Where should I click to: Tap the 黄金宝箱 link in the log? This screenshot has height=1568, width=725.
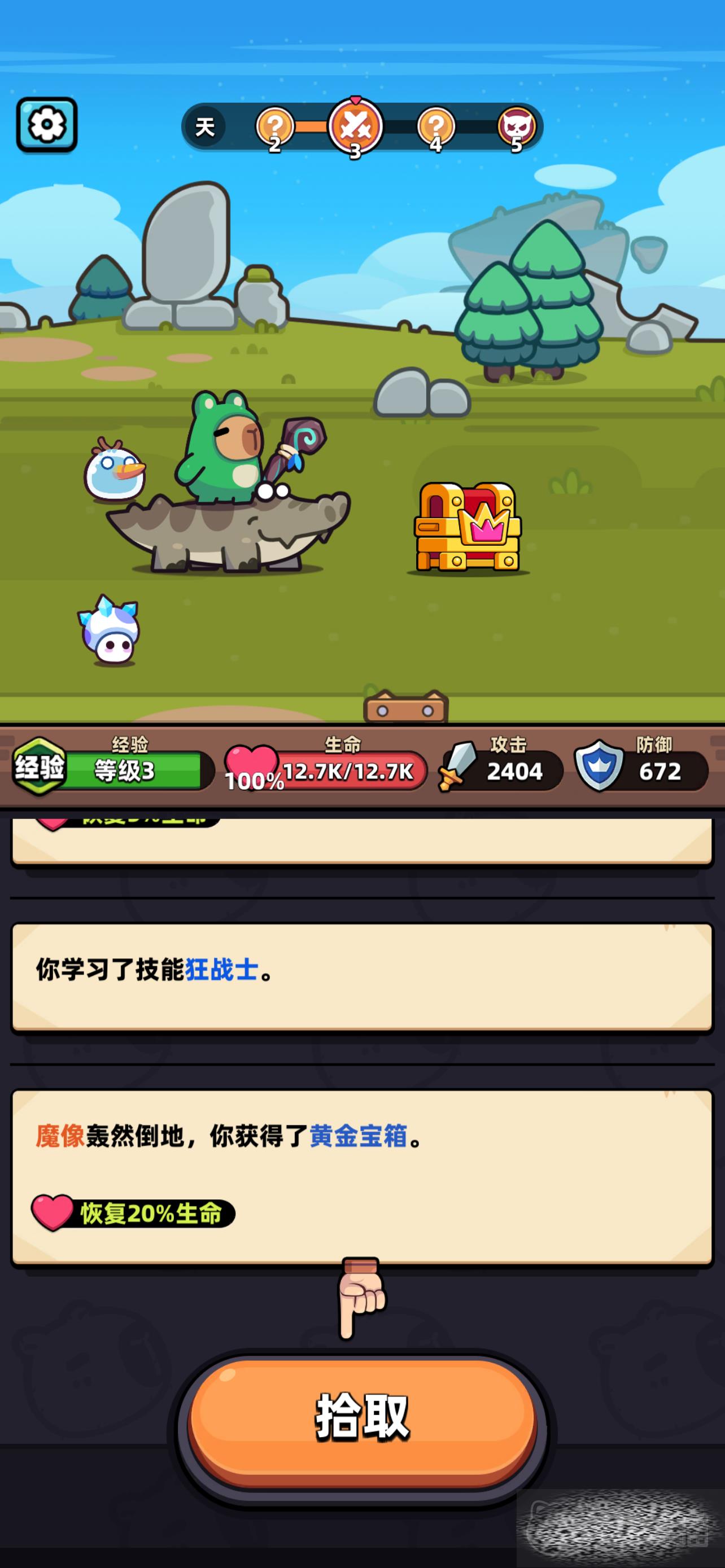pos(359,1136)
